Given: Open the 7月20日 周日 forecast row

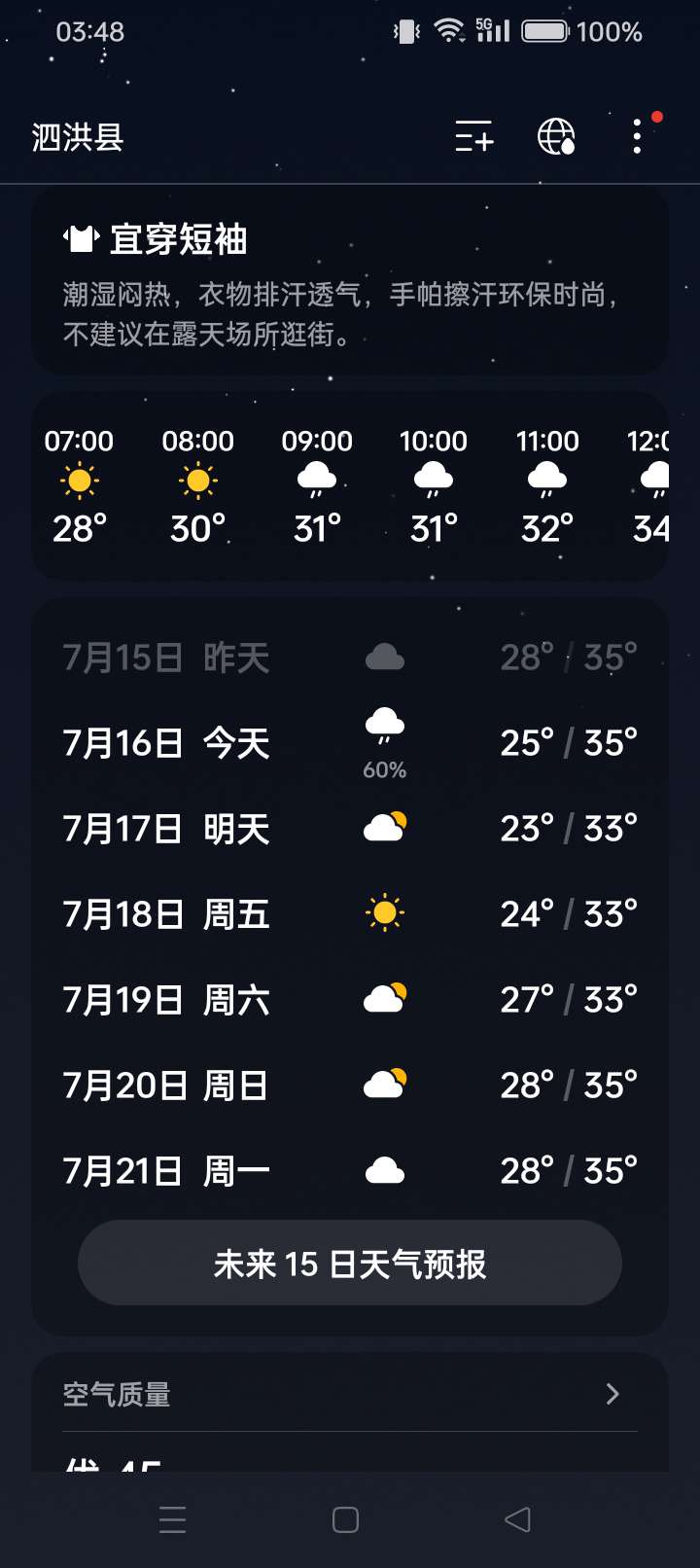Looking at the screenshot, I should [350, 1086].
